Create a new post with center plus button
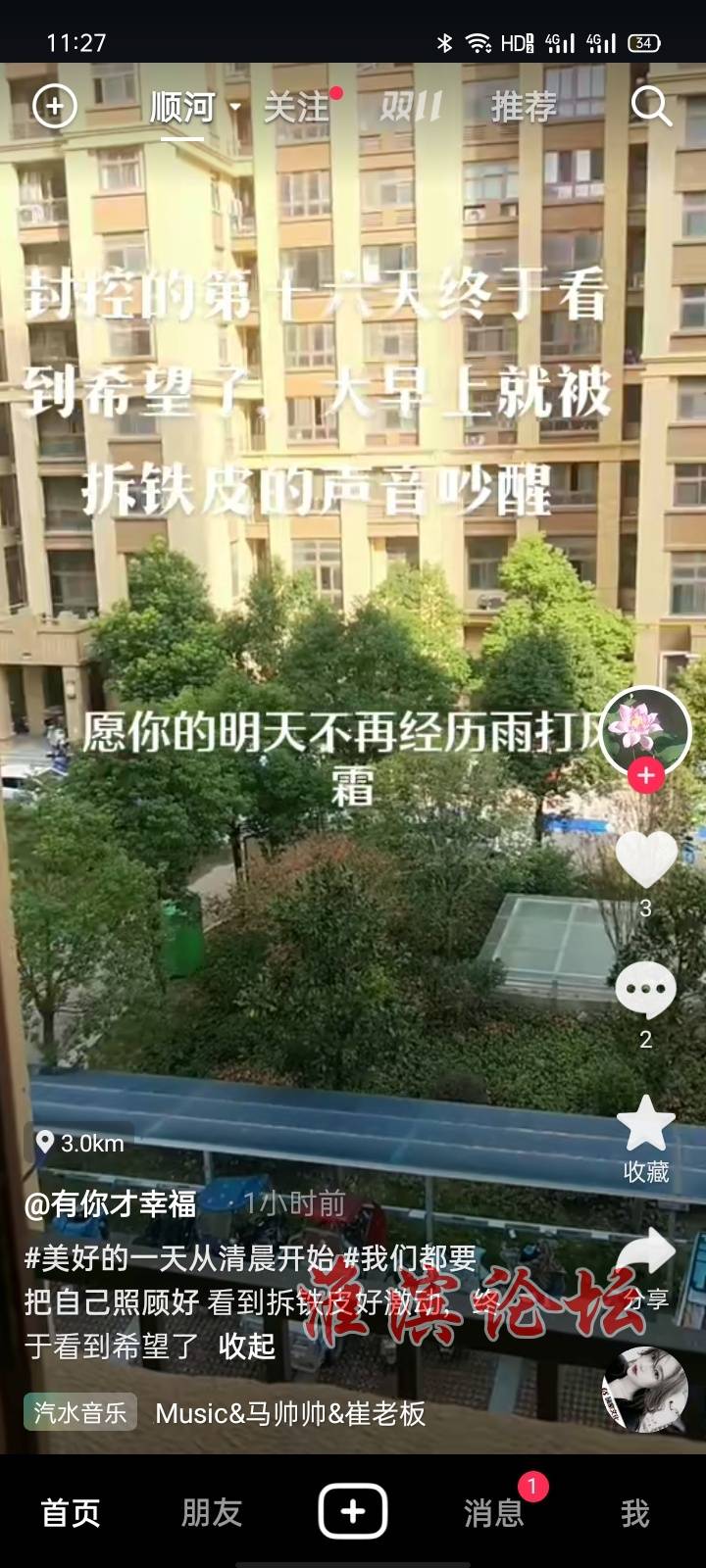Viewport: 706px width, 1568px height. tap(353, 1512)
